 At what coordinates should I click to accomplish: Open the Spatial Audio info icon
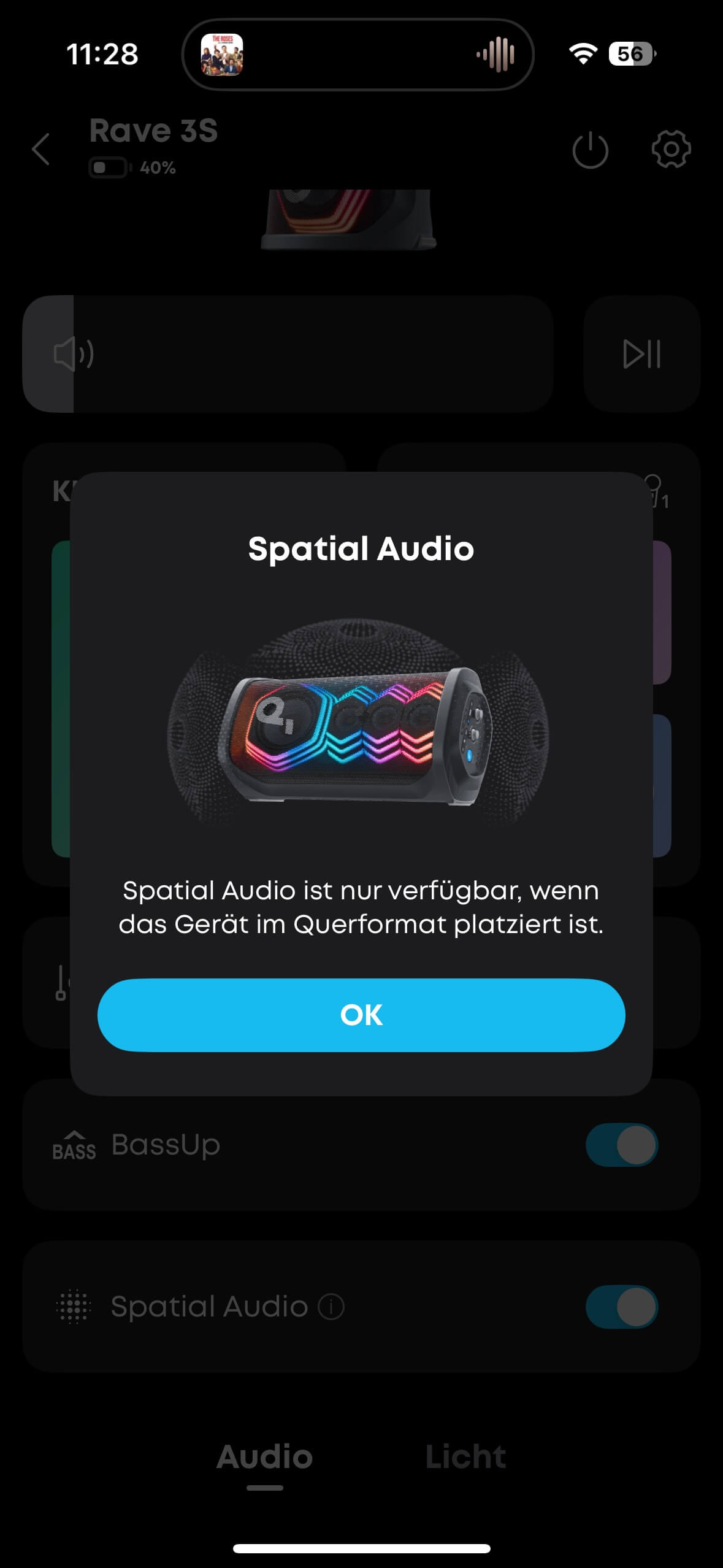[x=331, y=1307]
